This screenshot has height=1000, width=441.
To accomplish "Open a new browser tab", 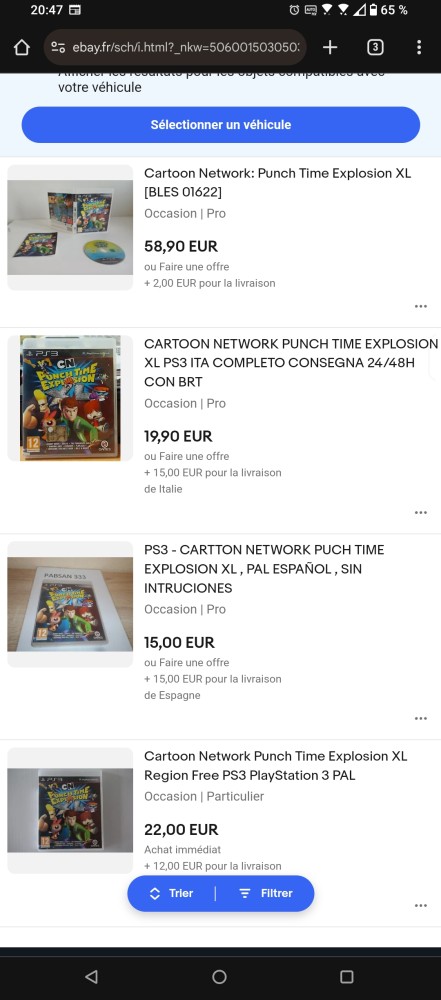I will (x=330, y=47).
